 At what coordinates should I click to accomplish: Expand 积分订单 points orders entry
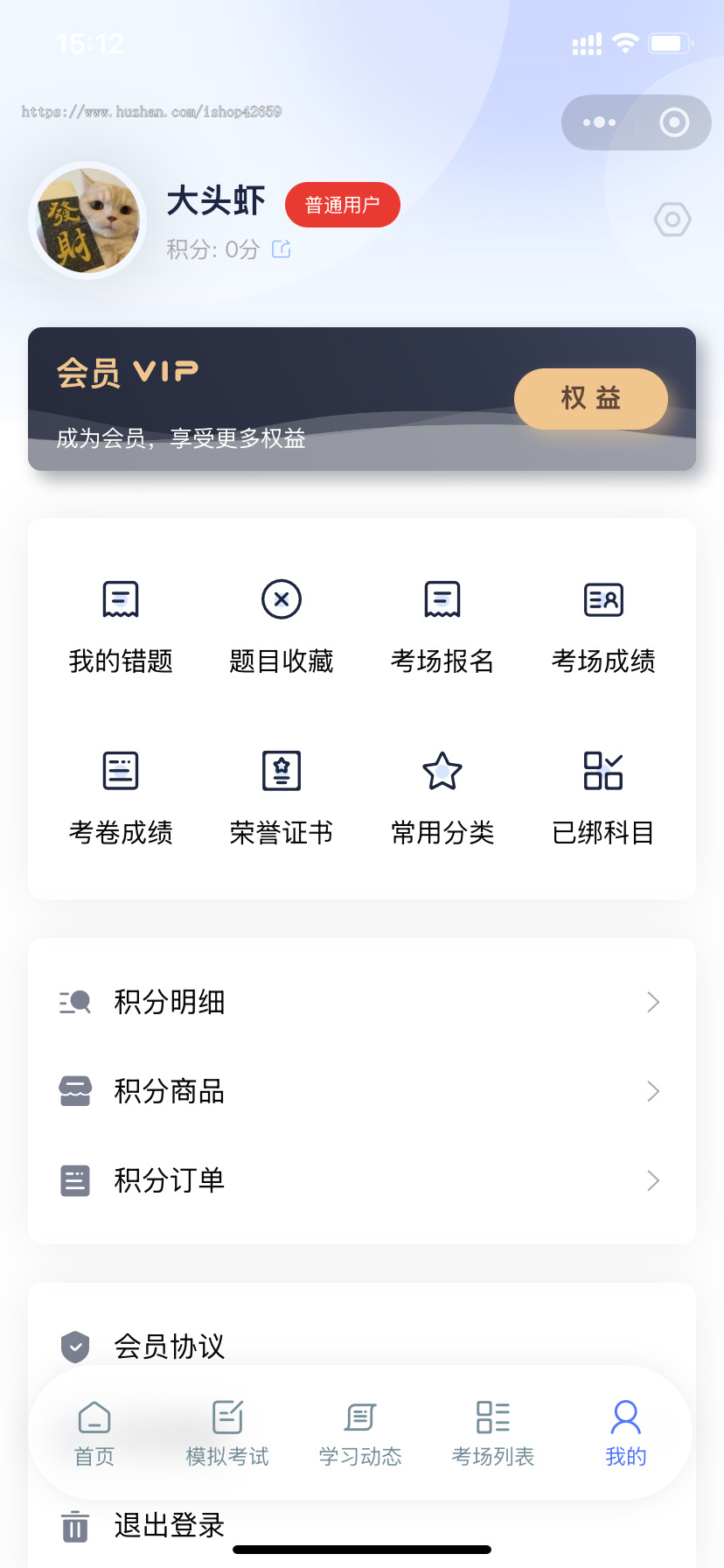click(x=362, y=1180)
